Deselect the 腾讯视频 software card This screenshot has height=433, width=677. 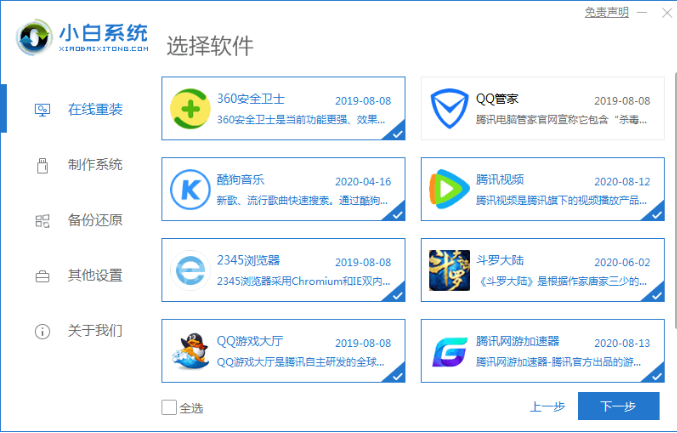point(542,190)
